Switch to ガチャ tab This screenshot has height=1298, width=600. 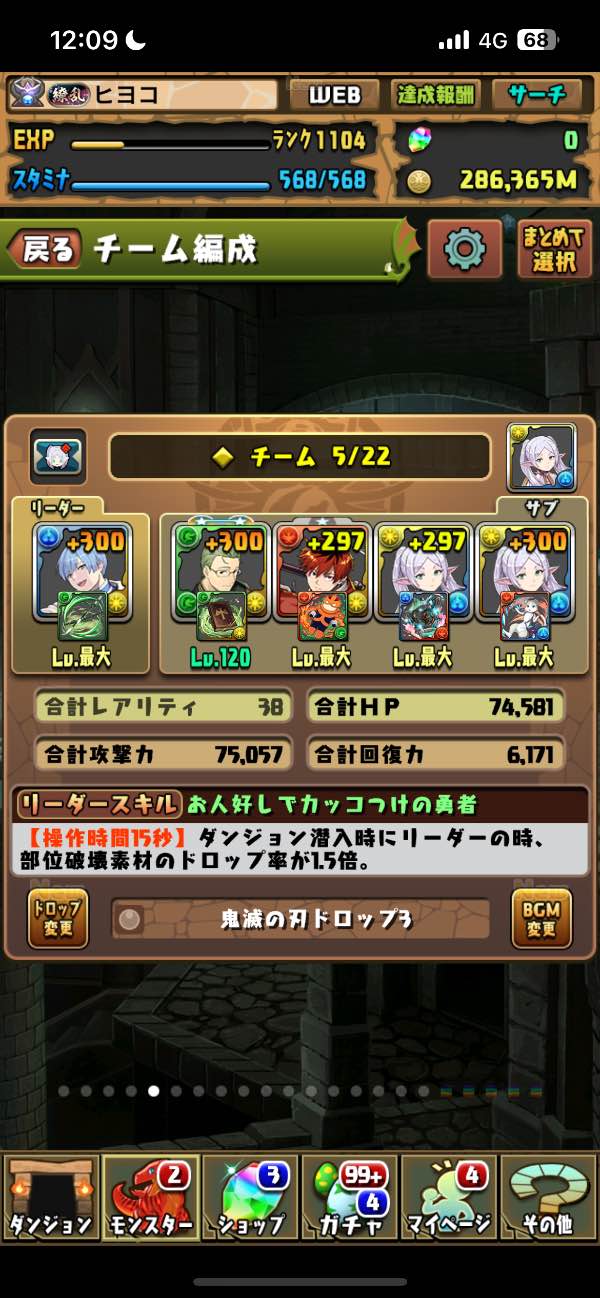(349, 1198)
